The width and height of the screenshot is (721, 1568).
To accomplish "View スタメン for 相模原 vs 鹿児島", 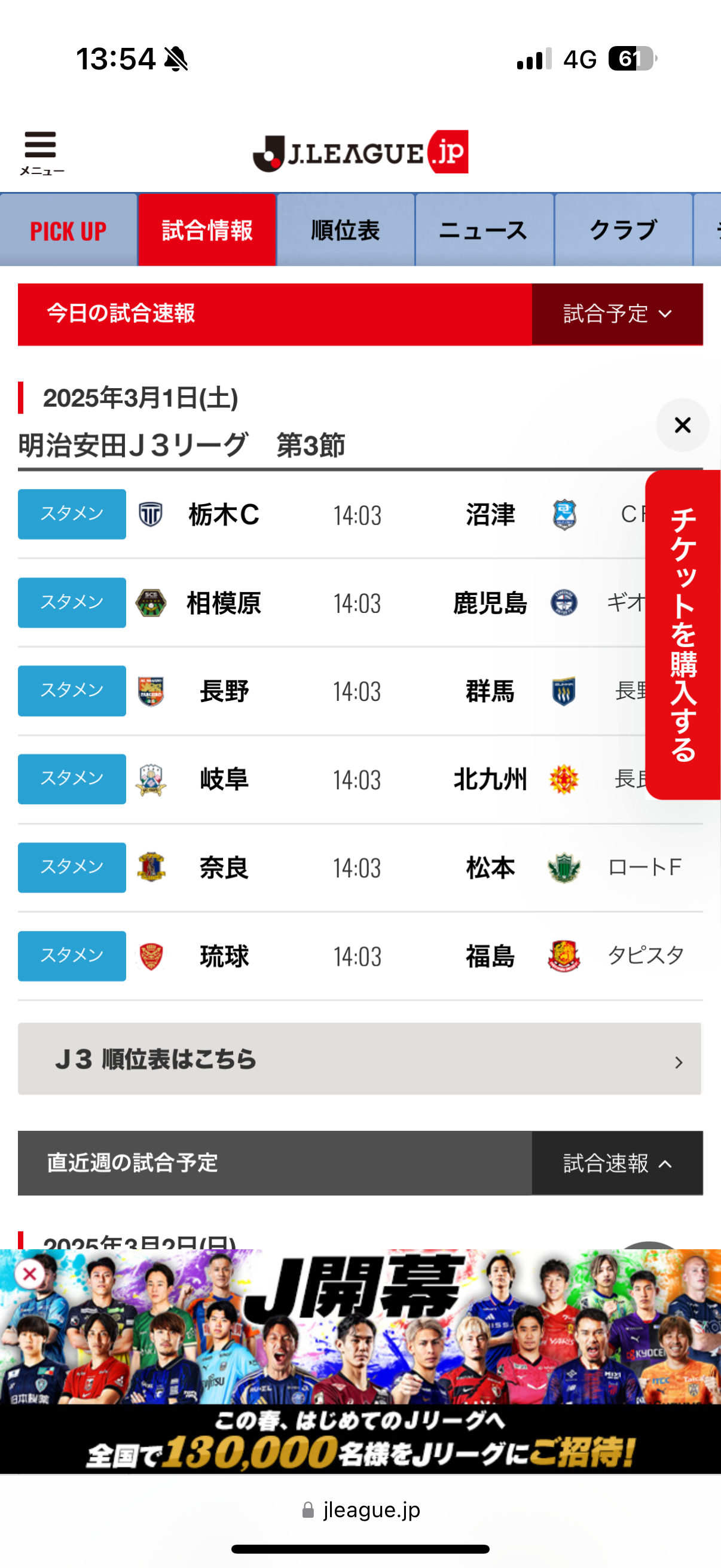I will 72,602.
